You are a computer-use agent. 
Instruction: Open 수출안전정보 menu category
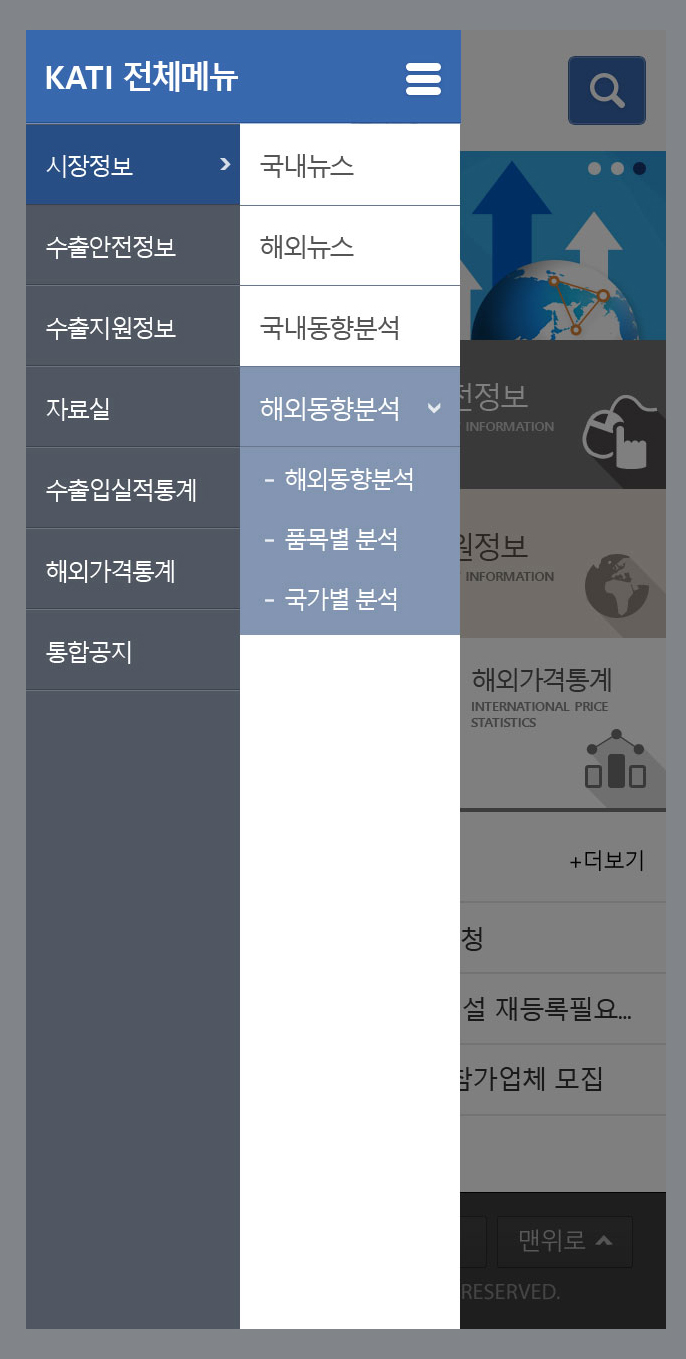133,246
